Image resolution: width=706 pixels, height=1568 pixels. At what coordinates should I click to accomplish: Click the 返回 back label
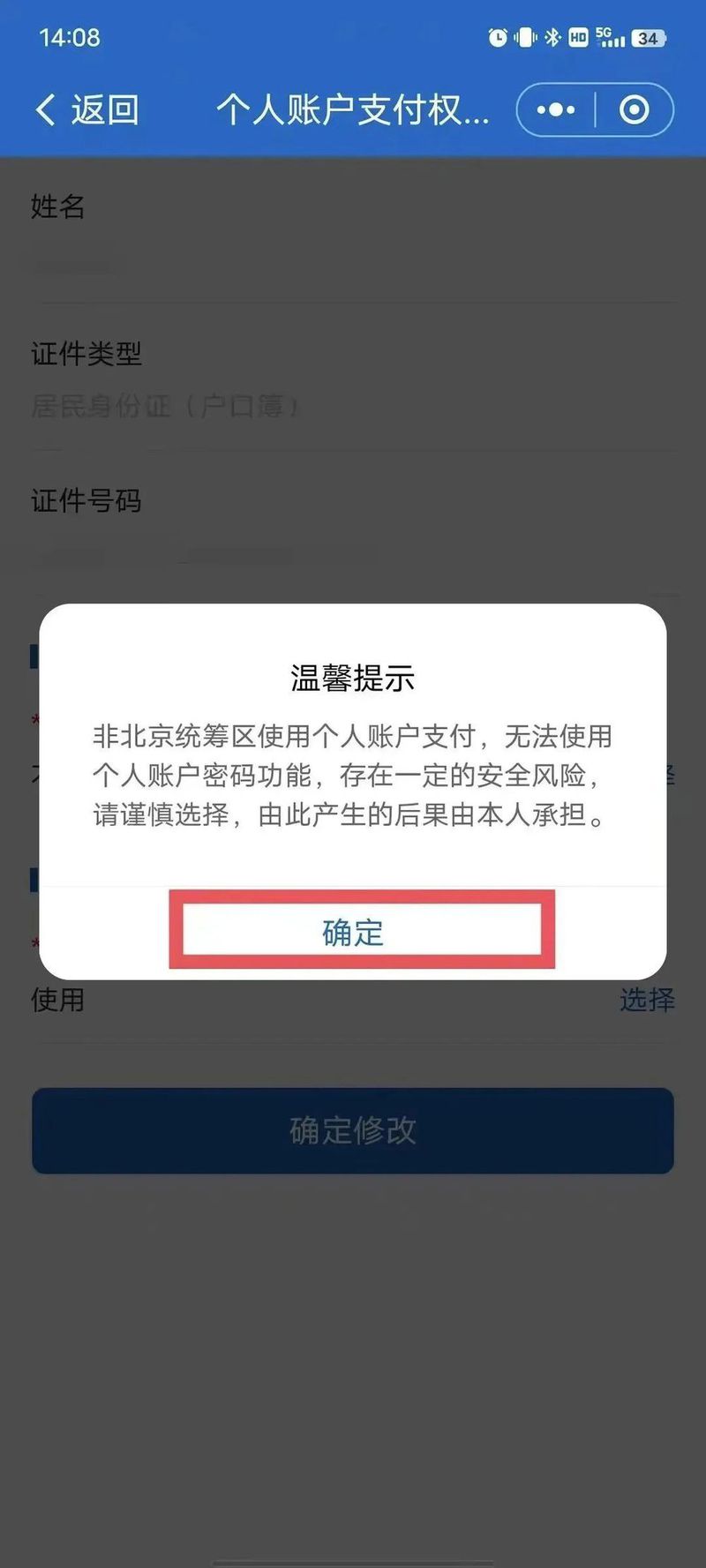(103, 109)
